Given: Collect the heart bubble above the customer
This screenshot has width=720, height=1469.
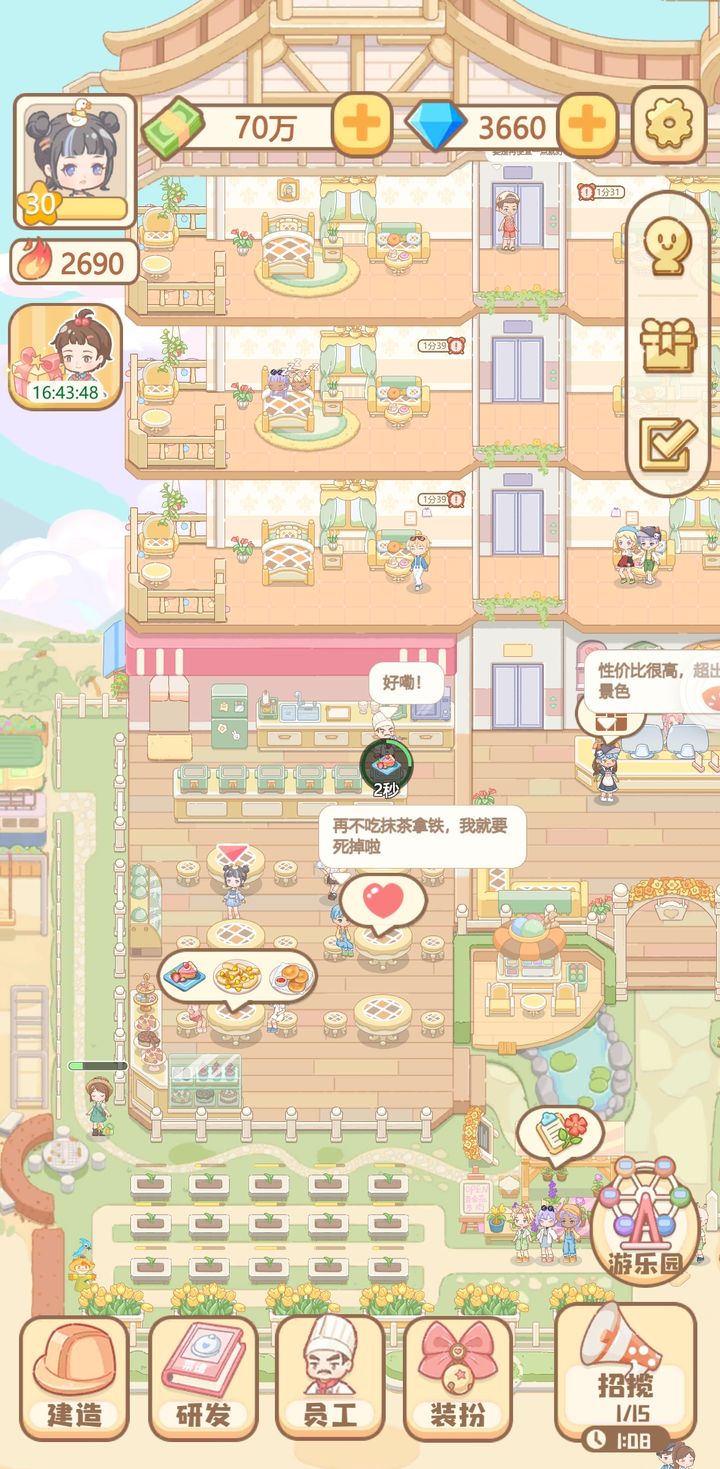Looking at the screenshot, I should tap(385, 902).
